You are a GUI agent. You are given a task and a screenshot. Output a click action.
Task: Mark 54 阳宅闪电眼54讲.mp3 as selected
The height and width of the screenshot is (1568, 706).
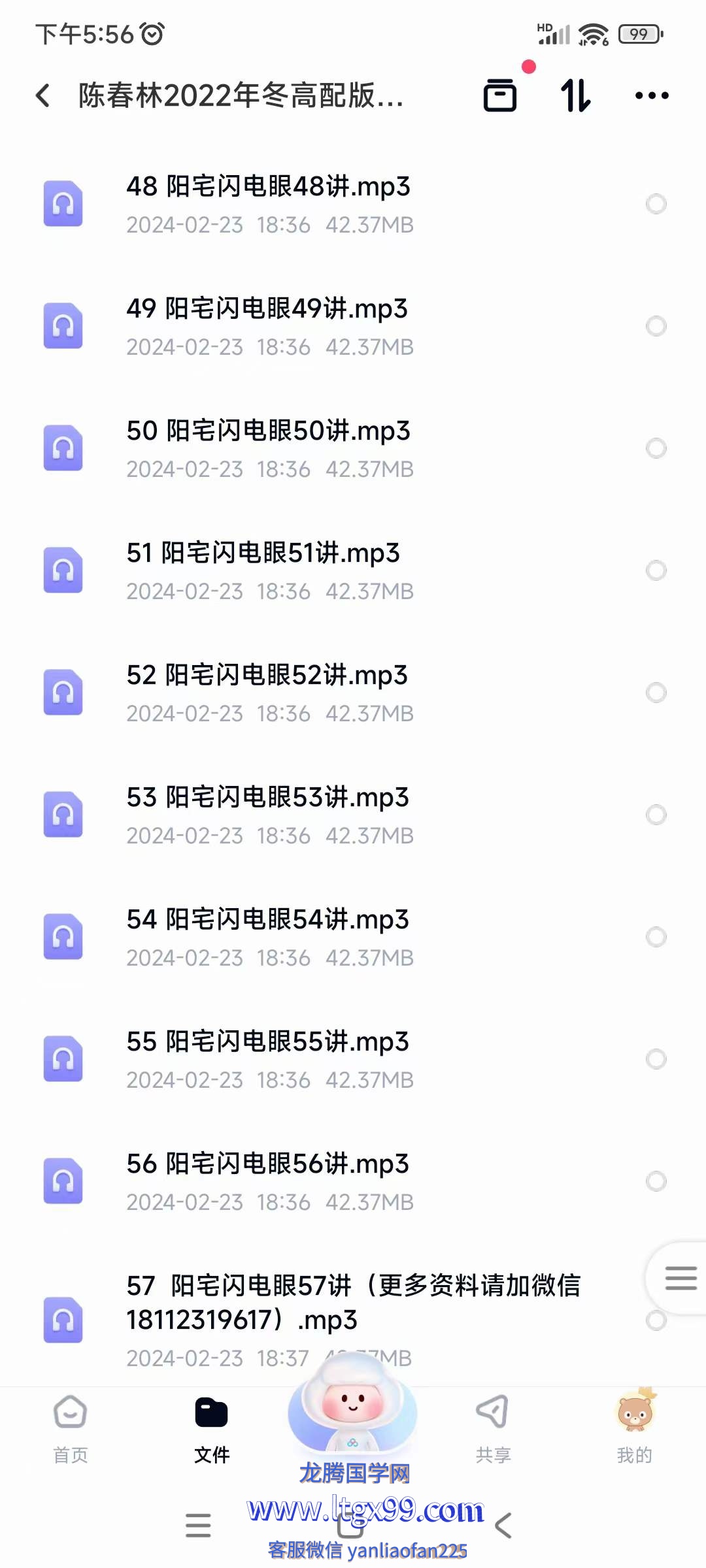point(656,937)
